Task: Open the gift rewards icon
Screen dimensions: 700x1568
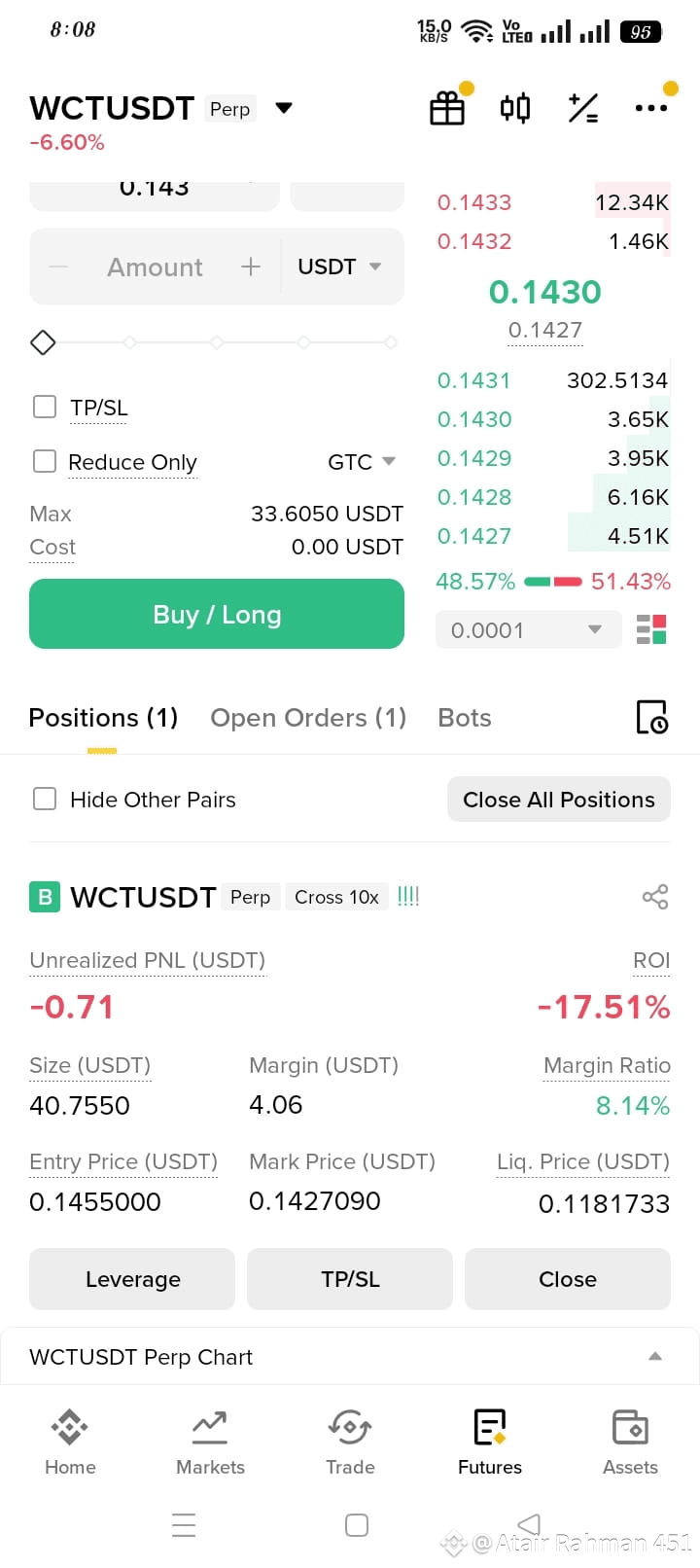Action: click(x=447, y=108)
